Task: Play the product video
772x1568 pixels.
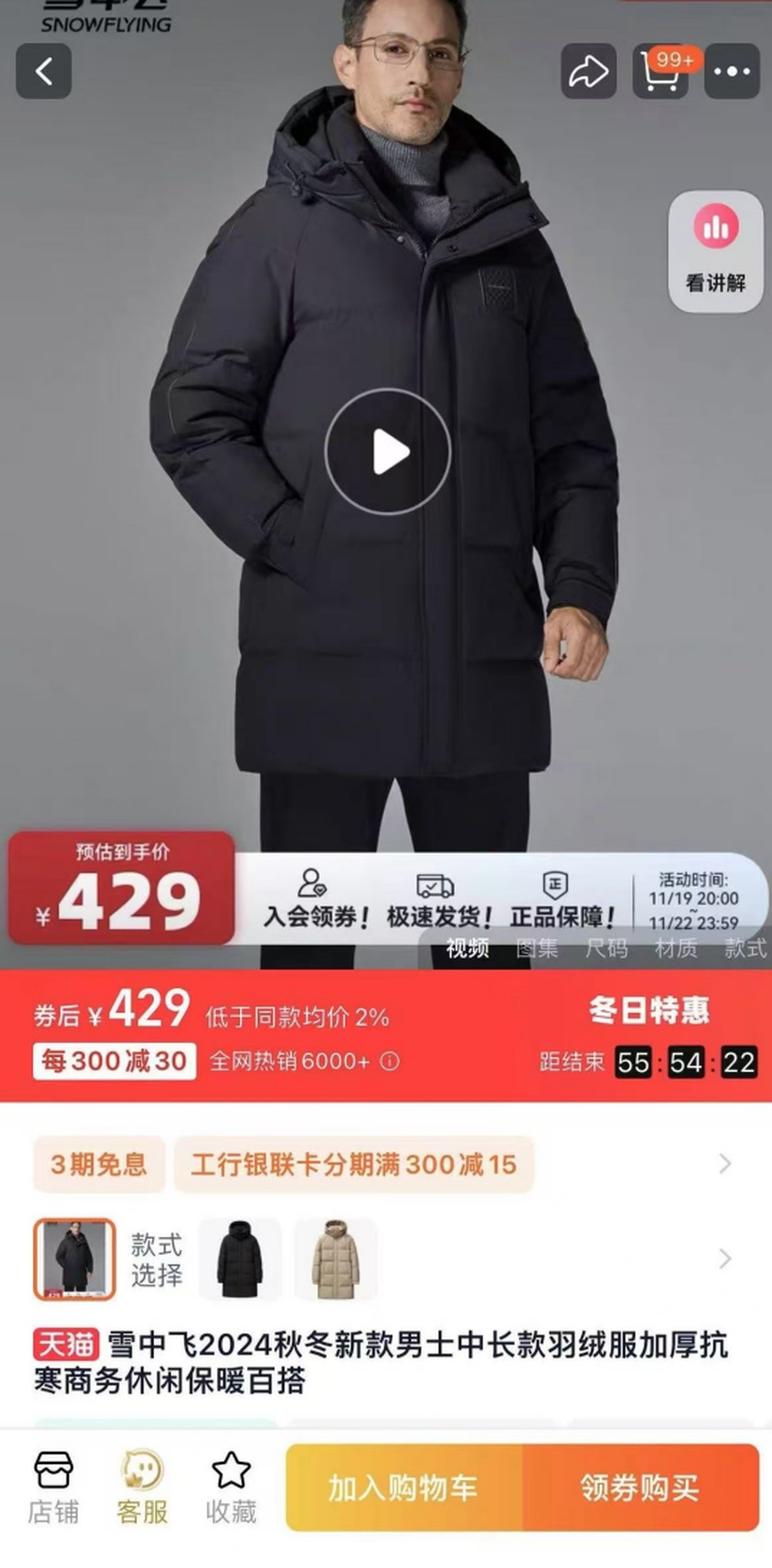Action: point(388,452)
